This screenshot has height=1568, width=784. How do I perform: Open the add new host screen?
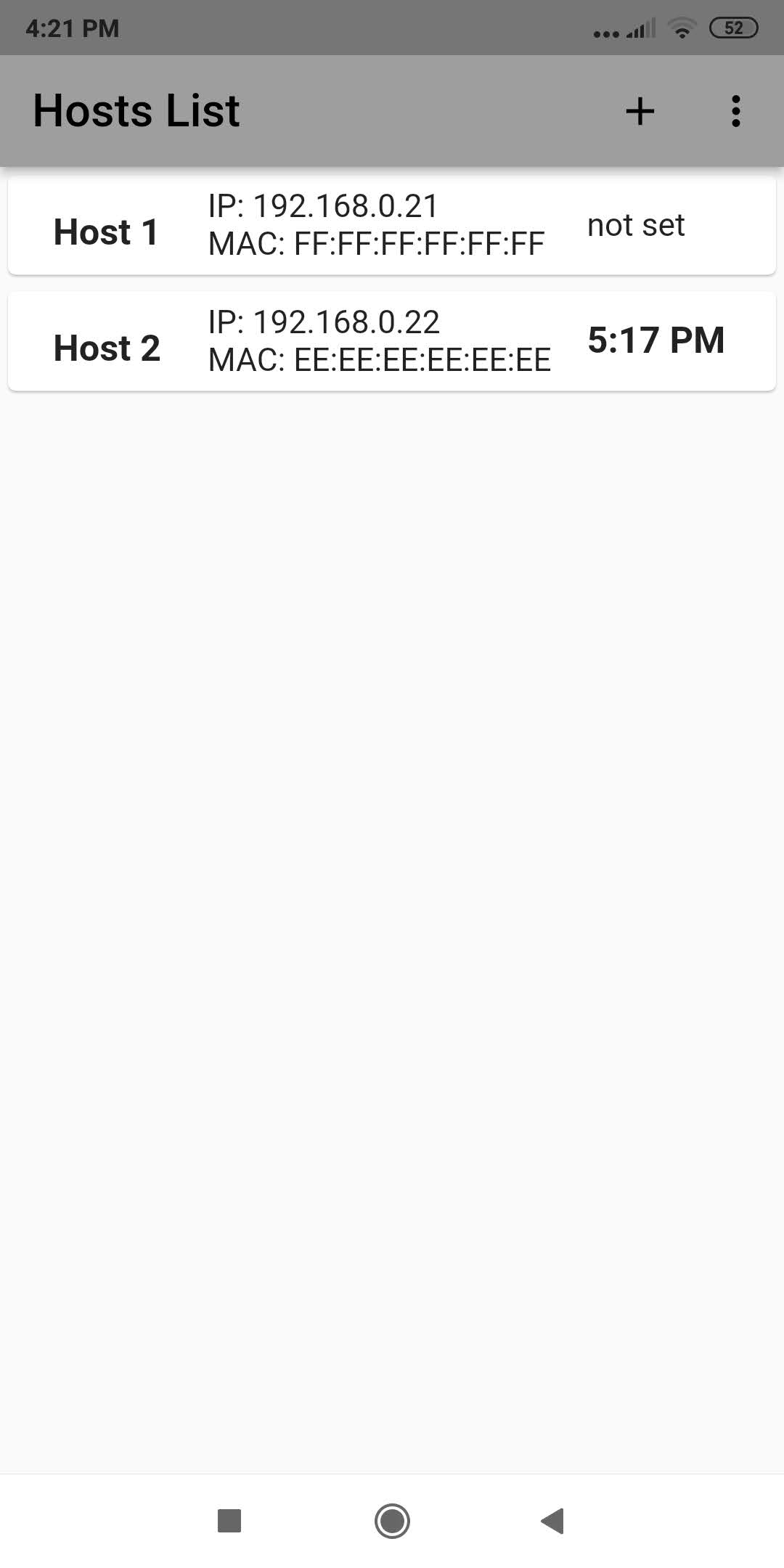coord(640,110)
